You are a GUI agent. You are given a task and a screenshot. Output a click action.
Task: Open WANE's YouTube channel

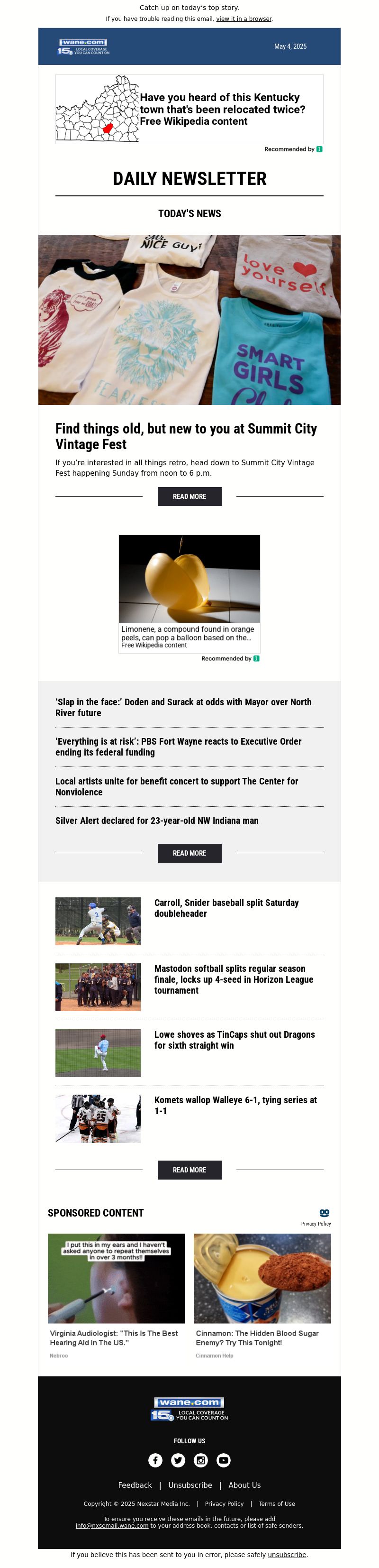coord(223,1460)
